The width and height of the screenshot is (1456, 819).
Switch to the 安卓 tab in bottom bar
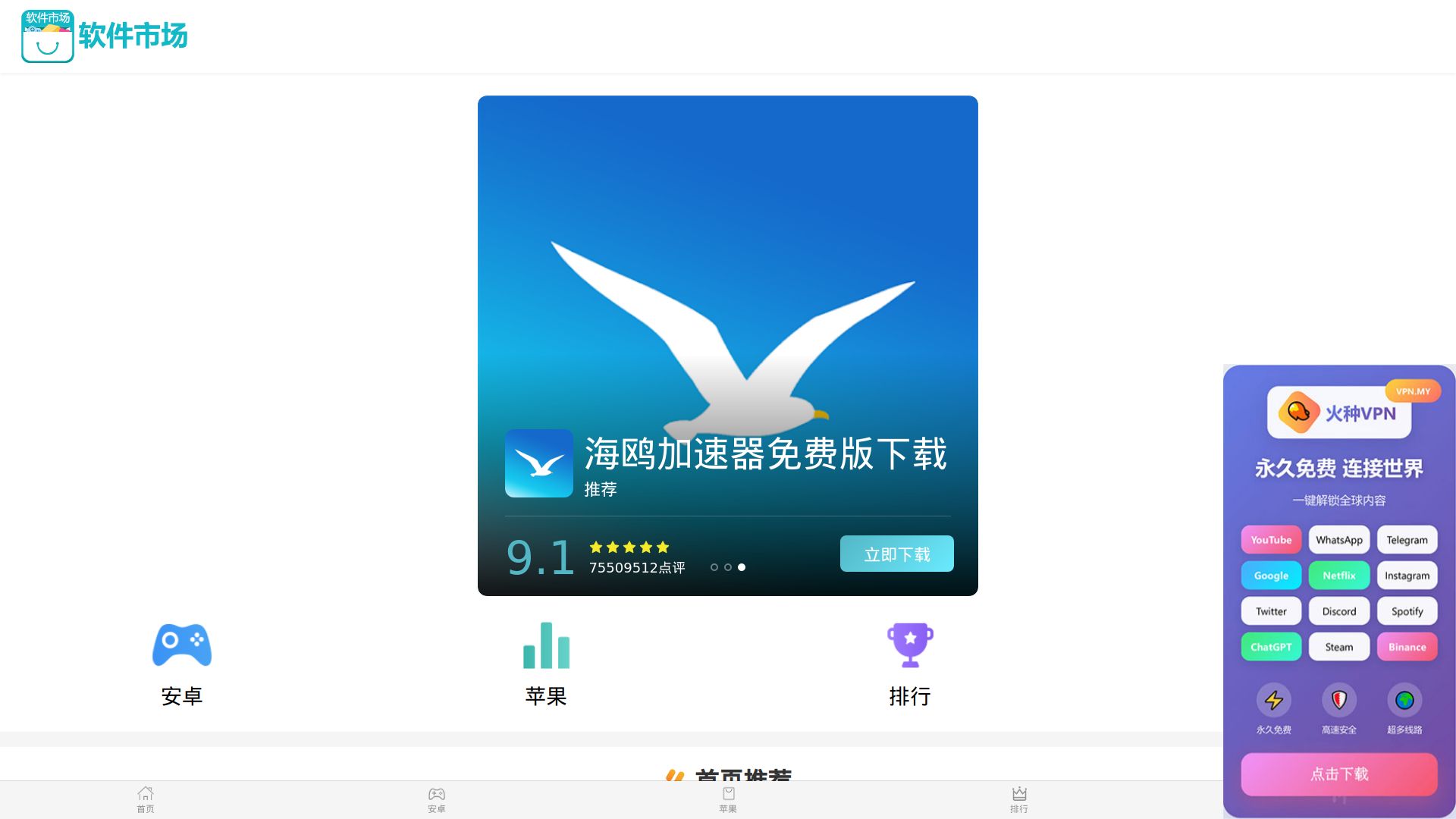437,799
